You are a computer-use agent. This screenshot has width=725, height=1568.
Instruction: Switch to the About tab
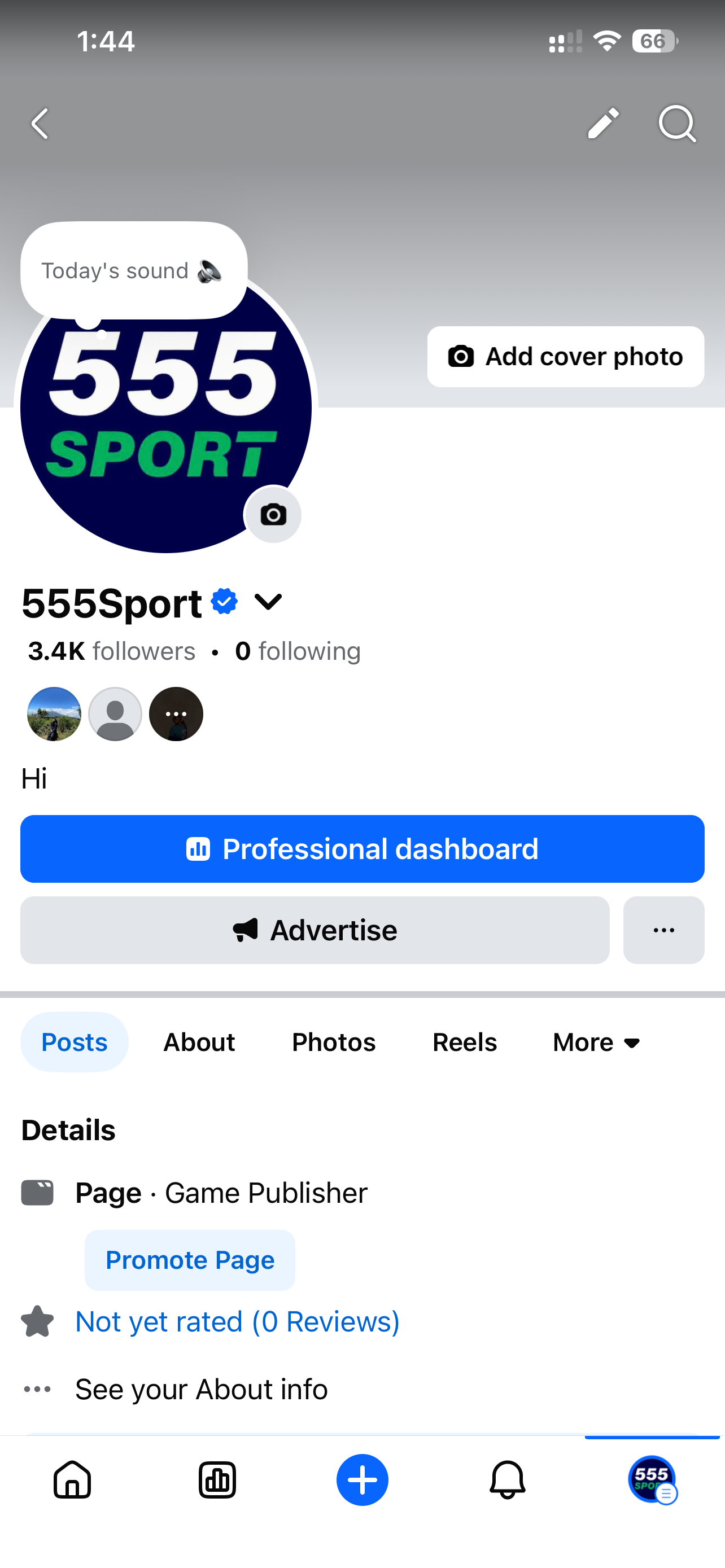pyautogui.click(x=199, y=1042)
